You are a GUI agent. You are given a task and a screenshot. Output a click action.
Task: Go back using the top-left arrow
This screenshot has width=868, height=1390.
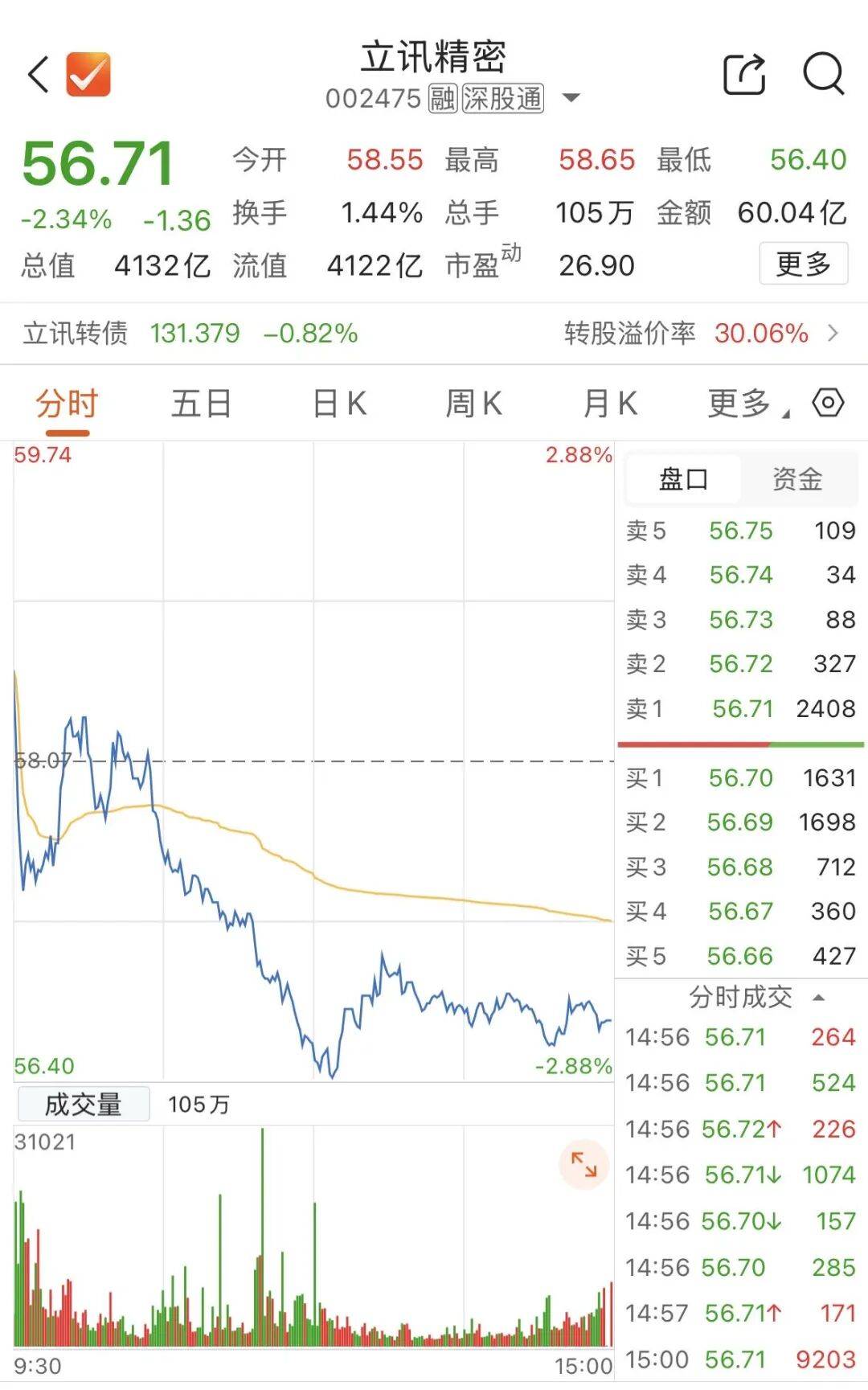click(39, 75)
